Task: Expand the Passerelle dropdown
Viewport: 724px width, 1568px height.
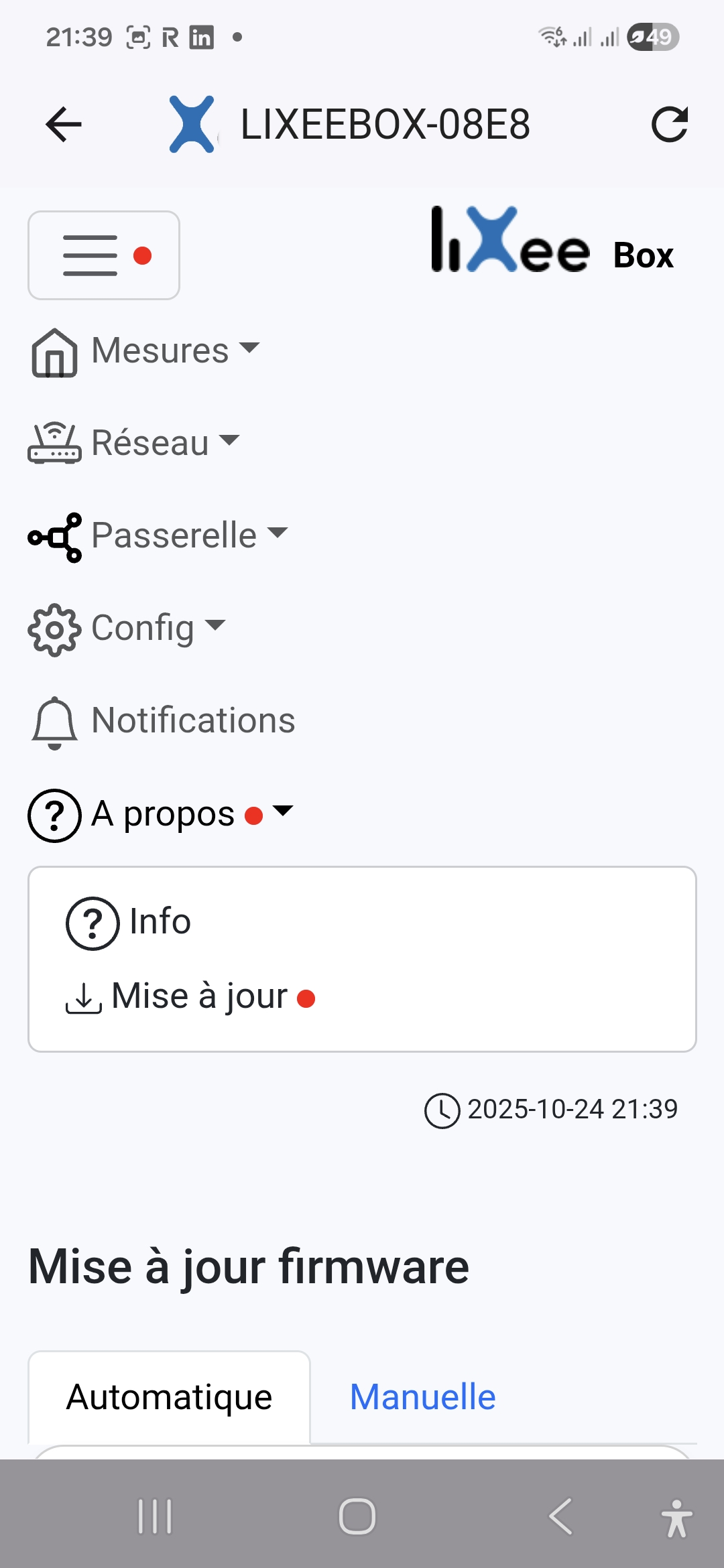Action: (277, 534)
